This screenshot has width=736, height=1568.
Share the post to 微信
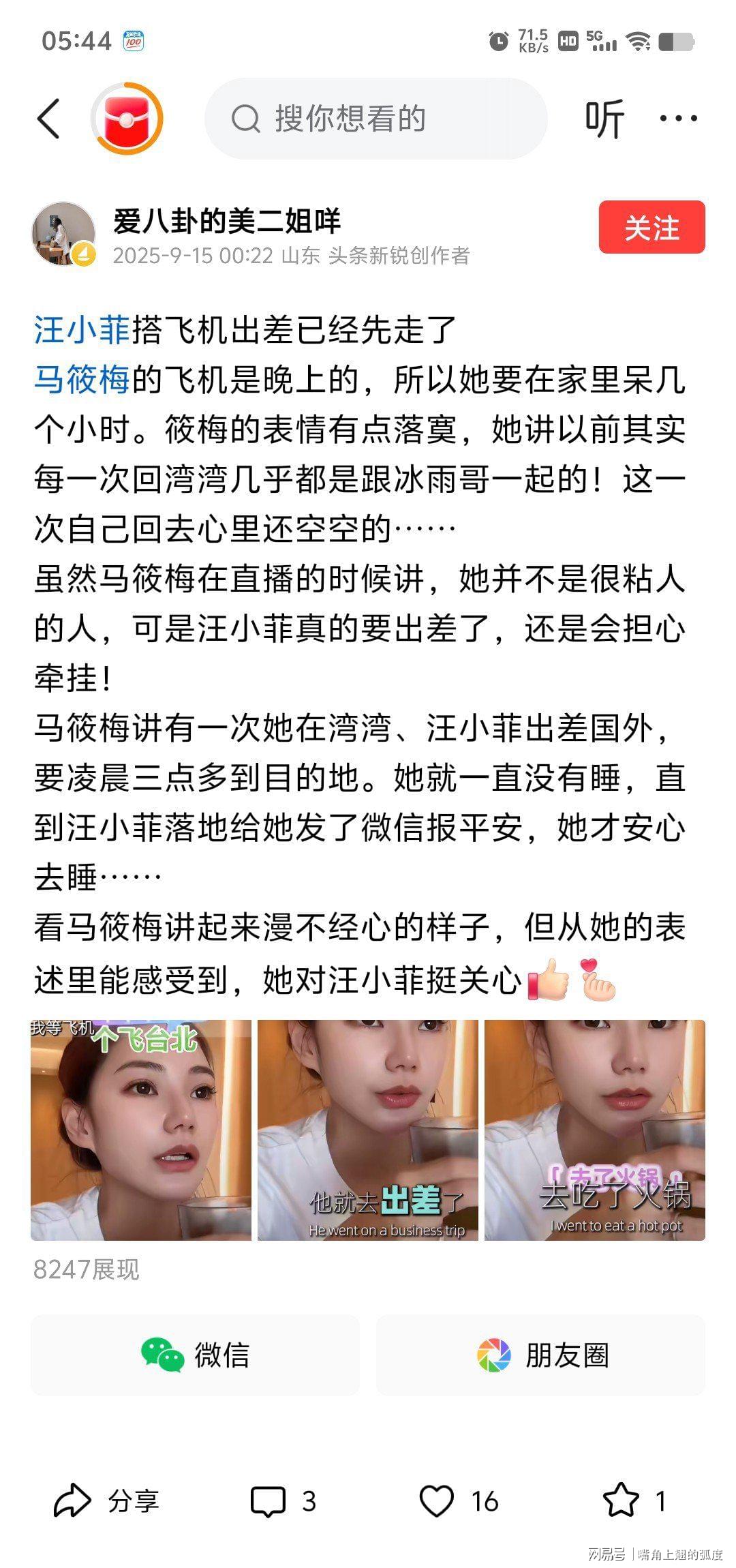point(195,1355)
